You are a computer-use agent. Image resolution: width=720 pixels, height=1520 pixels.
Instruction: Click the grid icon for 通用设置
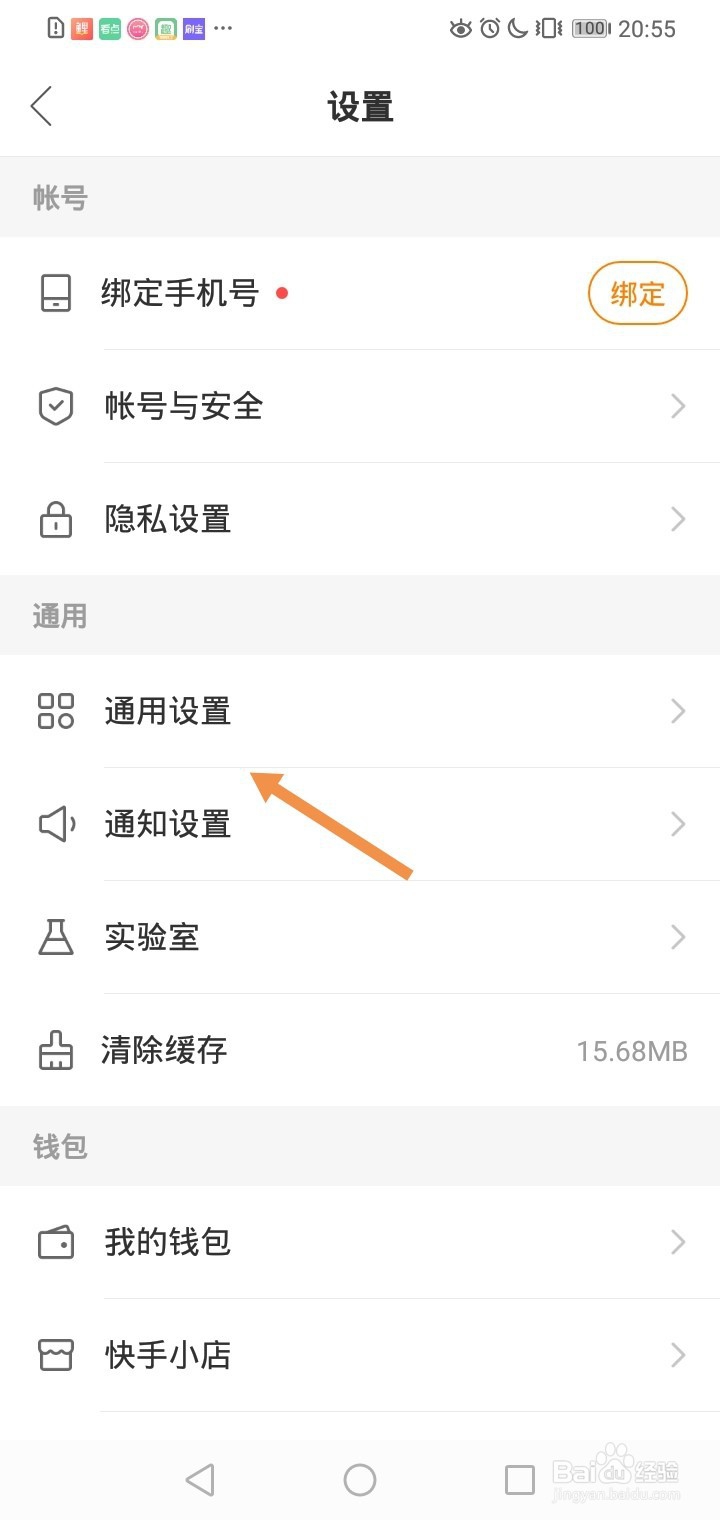click(56, 711)
